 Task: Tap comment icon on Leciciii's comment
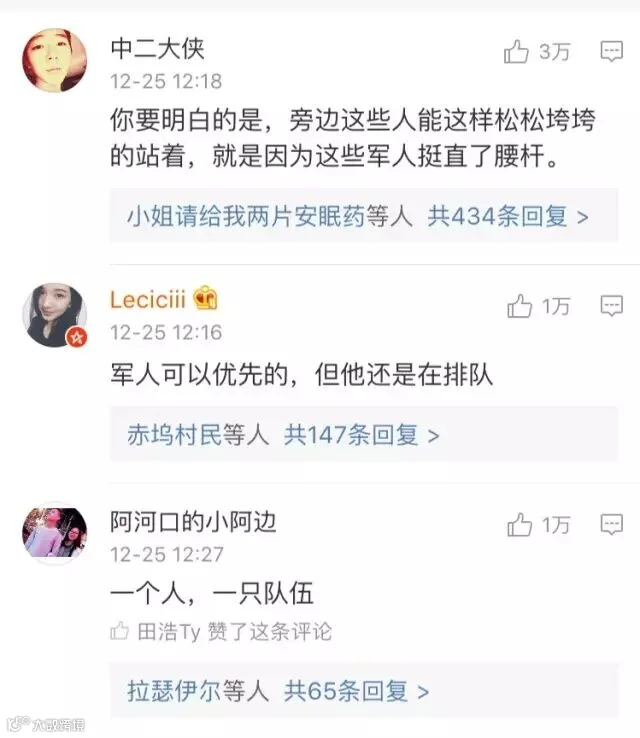tap(612, 306)
